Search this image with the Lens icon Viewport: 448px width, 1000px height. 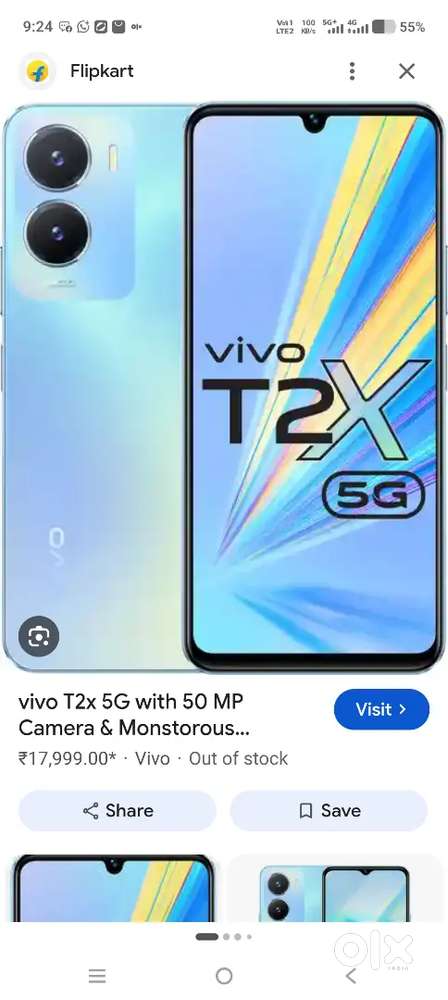39,636
